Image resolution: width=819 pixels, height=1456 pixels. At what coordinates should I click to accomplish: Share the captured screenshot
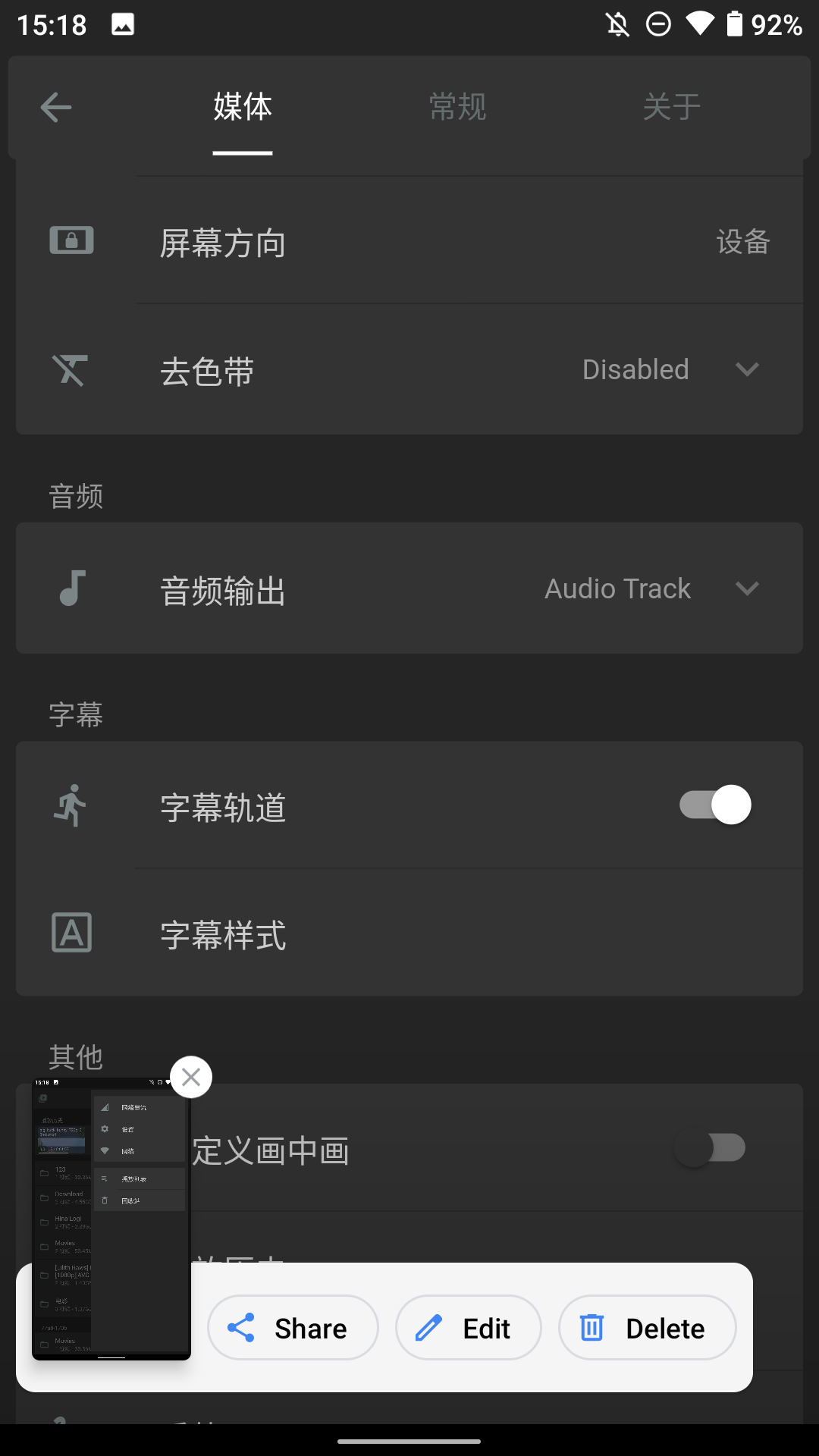click(x=293, y=1328)
